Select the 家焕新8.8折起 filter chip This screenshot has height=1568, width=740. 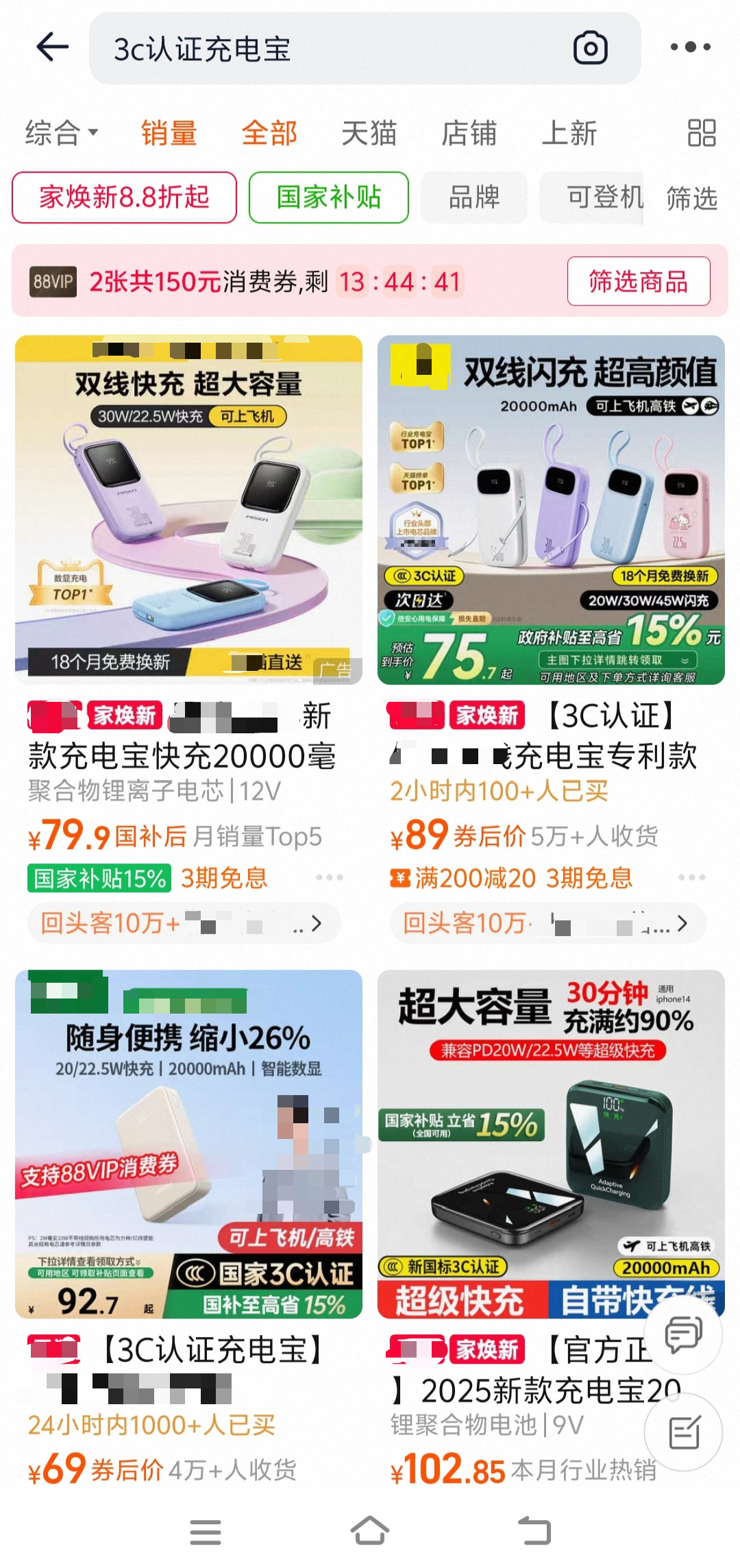click(x=124, y=197)
